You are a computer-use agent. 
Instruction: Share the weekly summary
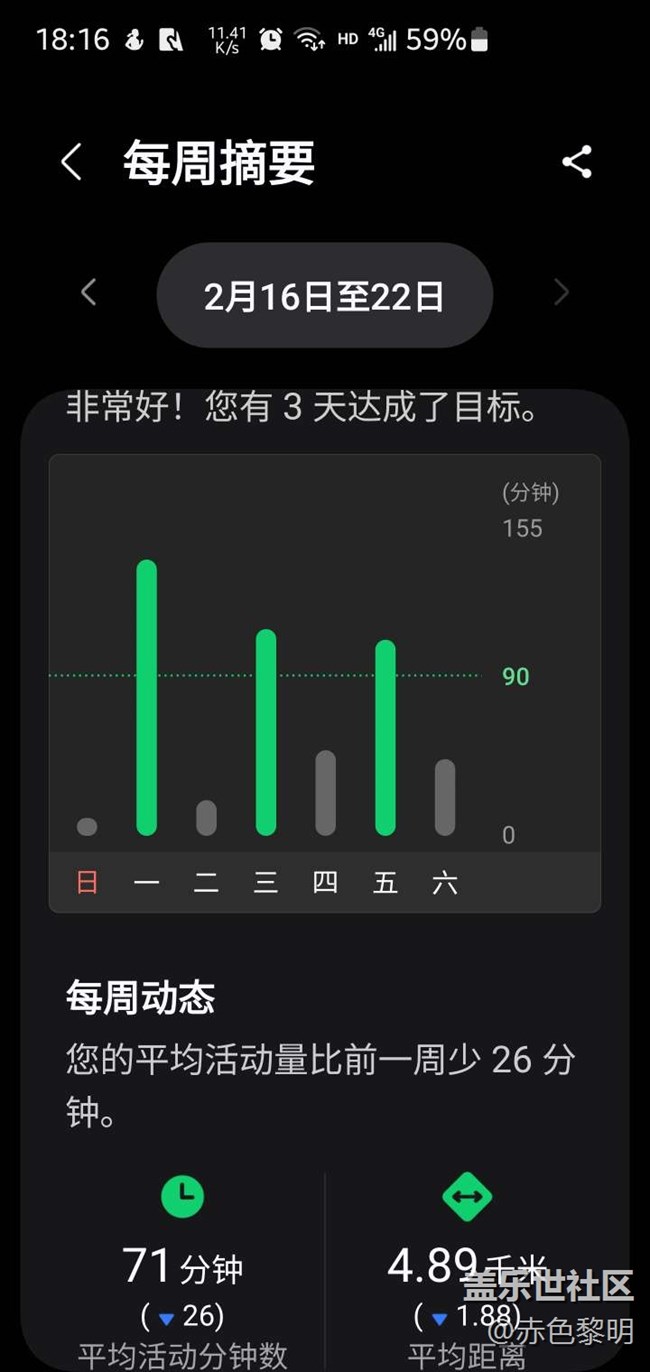click(x=577, y=162)
